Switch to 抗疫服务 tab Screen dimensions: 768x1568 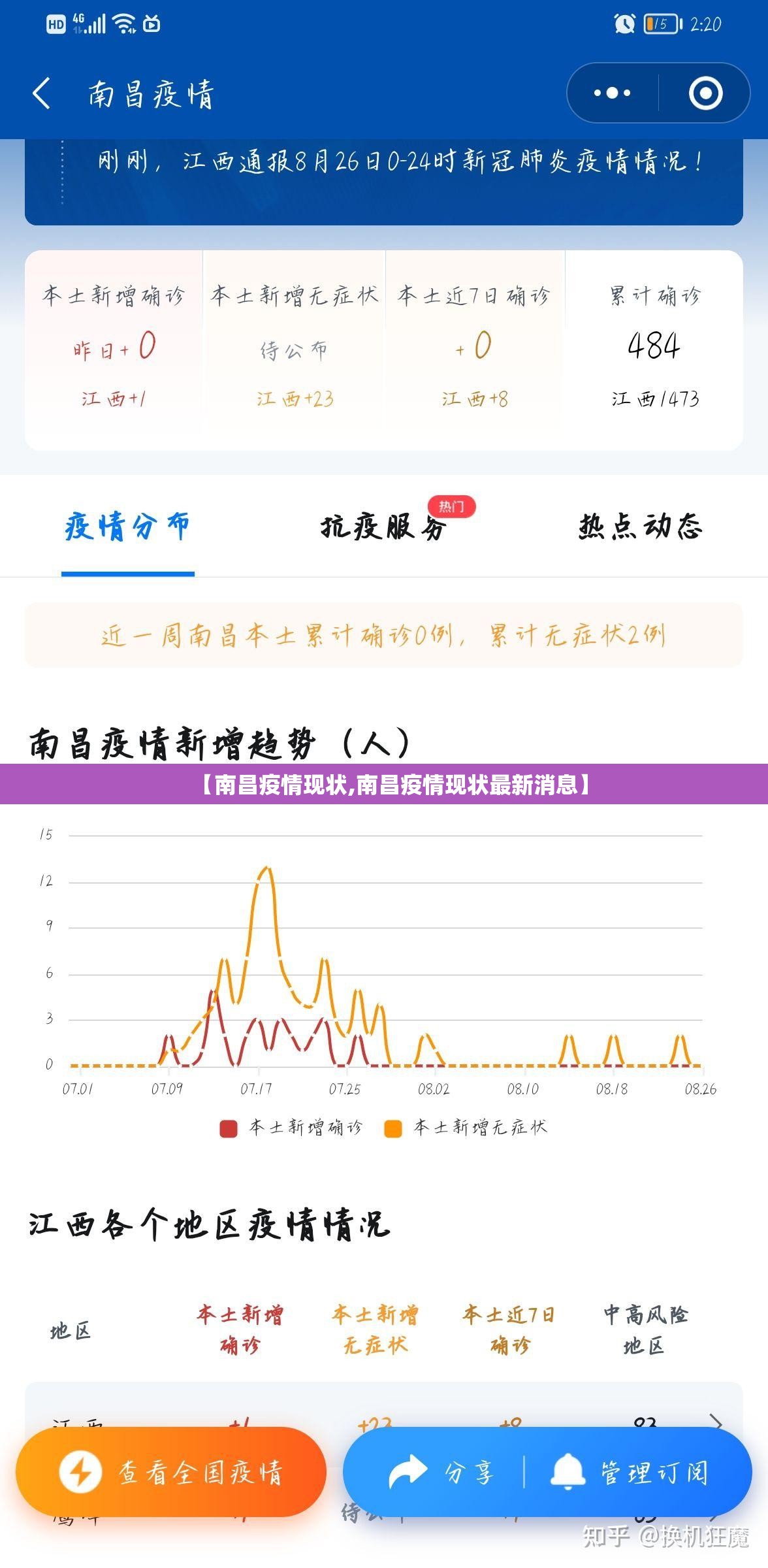tap(384, 527)
